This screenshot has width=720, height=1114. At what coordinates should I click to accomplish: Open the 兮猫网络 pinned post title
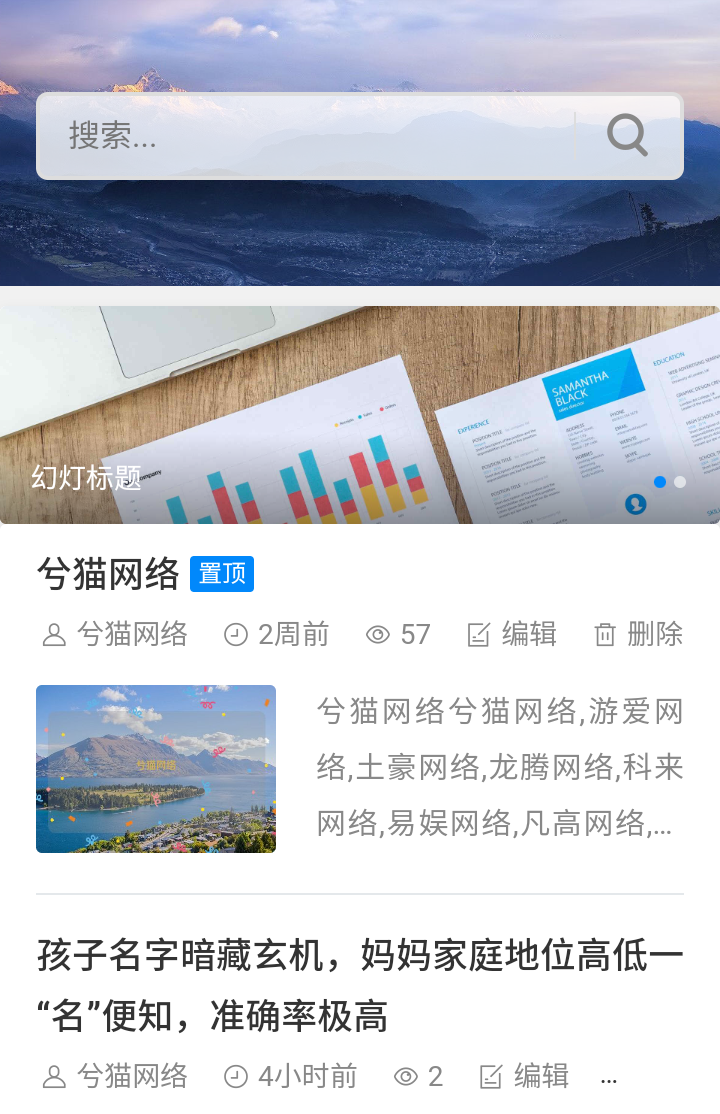(108, 574)
